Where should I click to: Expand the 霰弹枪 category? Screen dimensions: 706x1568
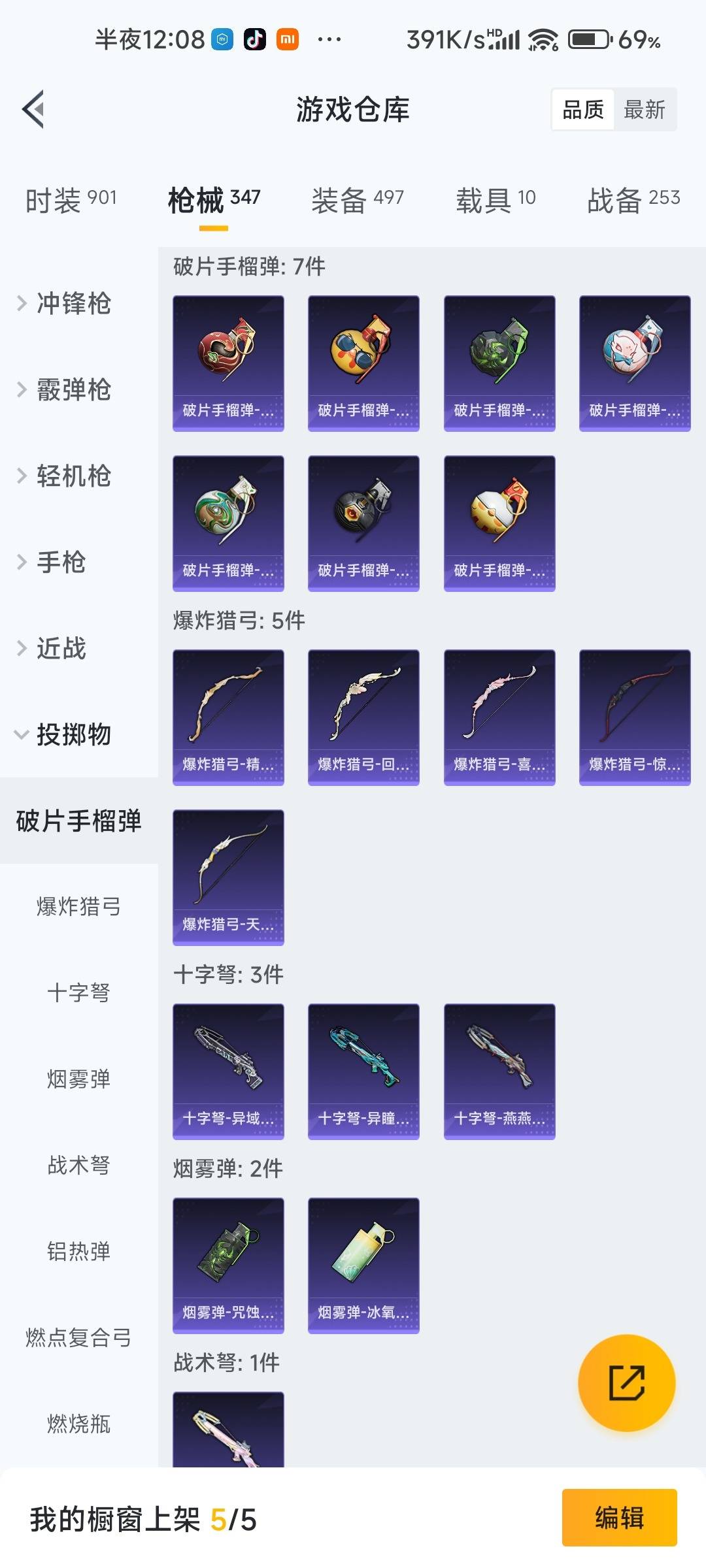pos(73,389)
